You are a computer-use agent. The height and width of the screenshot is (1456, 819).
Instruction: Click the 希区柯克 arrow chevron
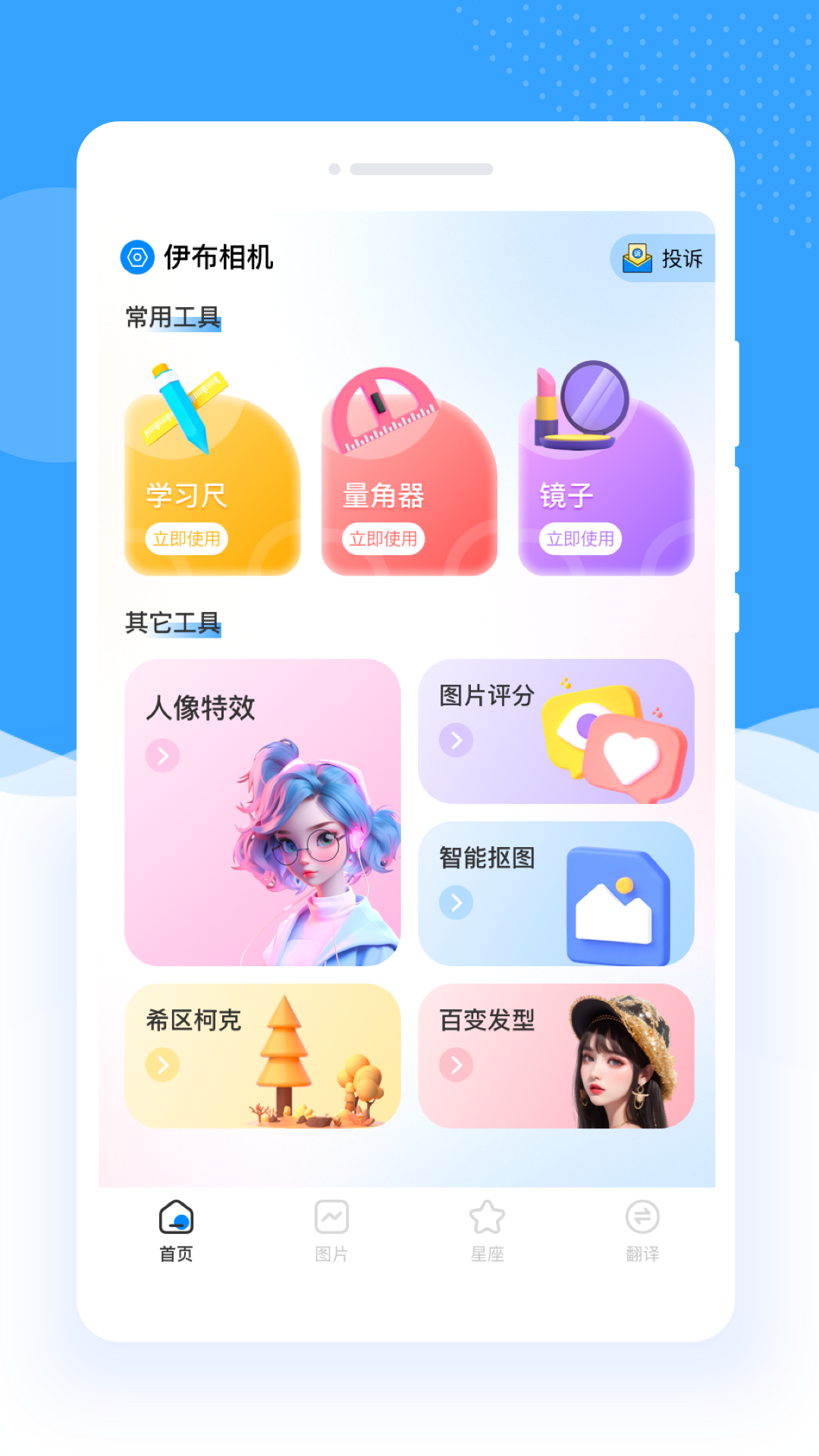tap(161, 1064)
